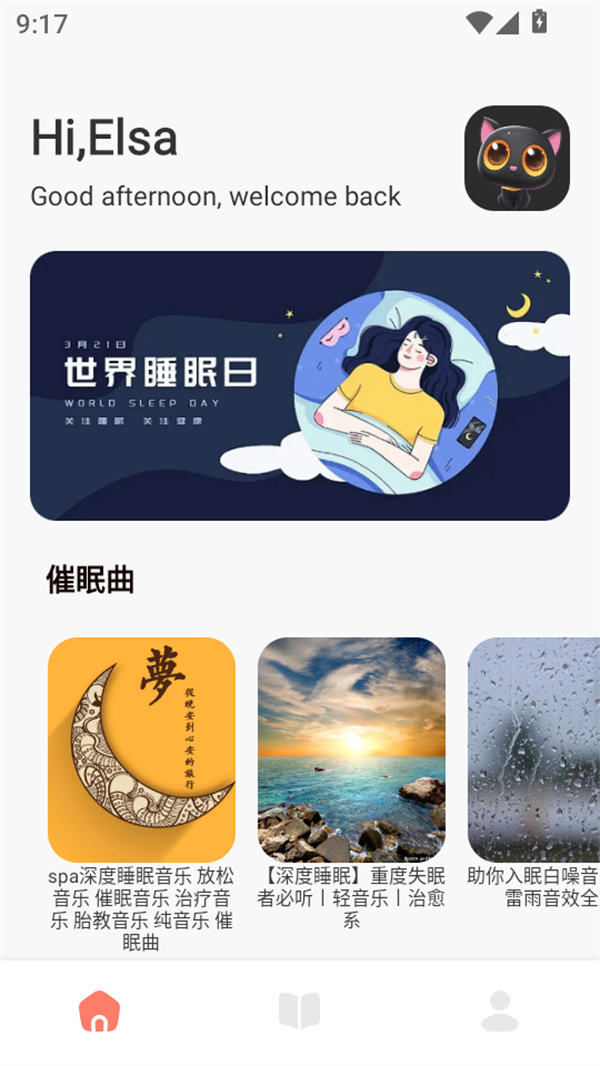Switch to the home tab
This screenshot has height=1066, width=600.
pos(99,1011)
